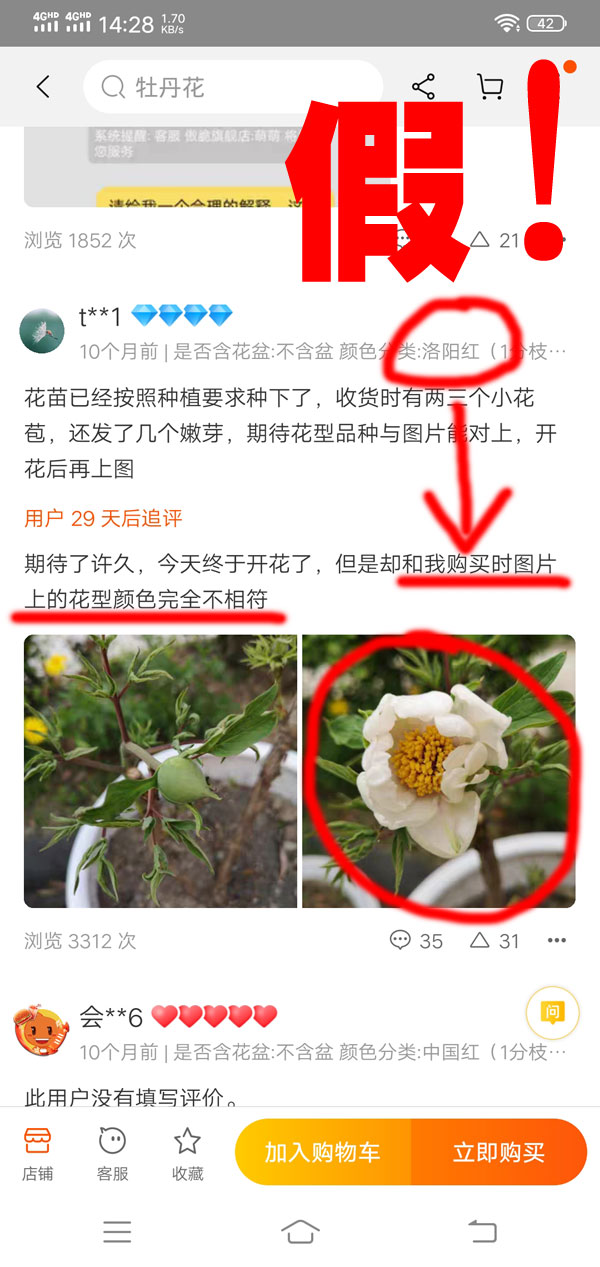This screenshot has width=600, height=1267.
Task: Visit the 店铺 store page
Action: (38, 1152)
